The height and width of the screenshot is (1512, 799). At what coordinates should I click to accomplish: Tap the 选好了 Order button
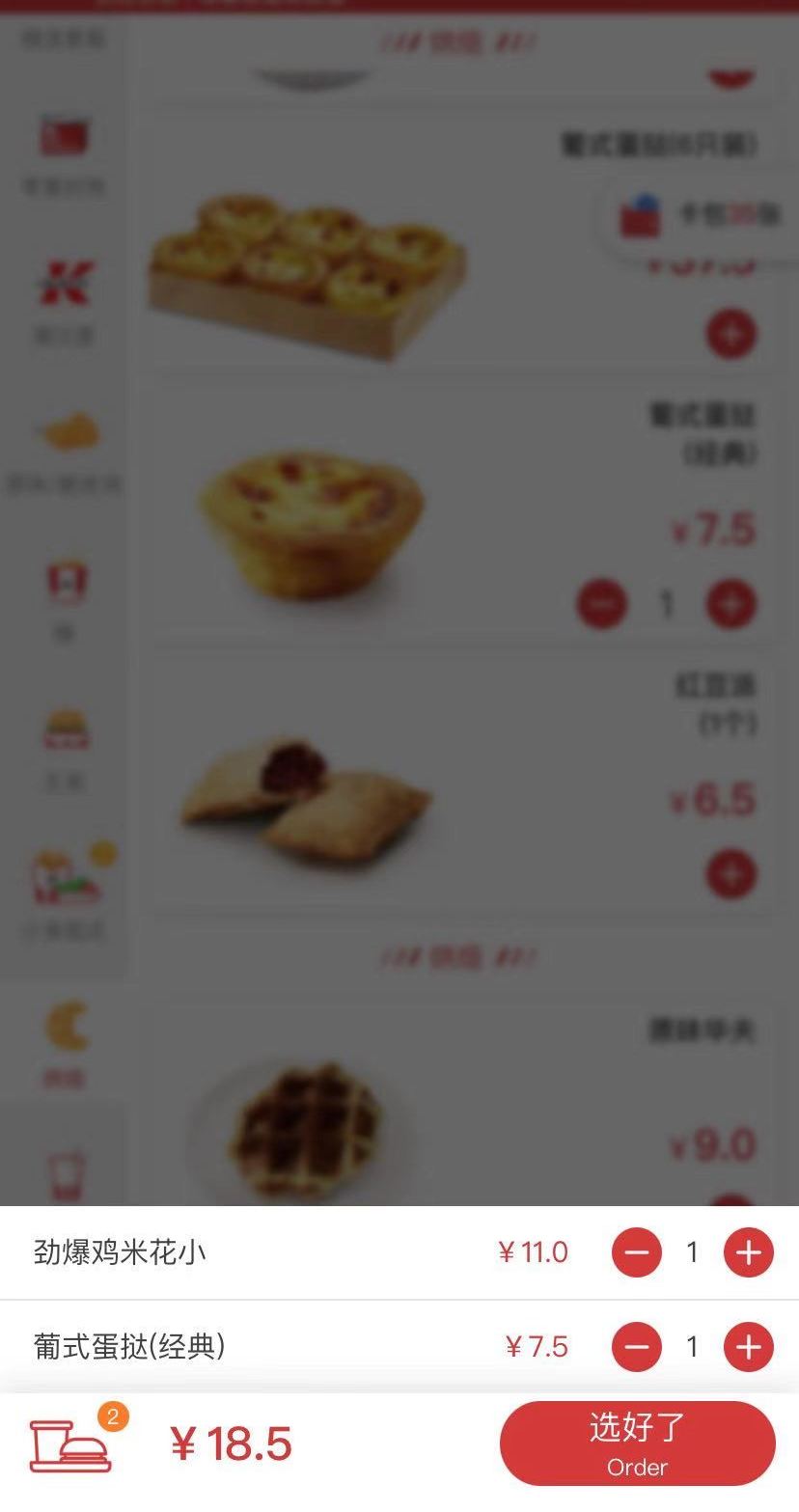[x=637, y=1443]
